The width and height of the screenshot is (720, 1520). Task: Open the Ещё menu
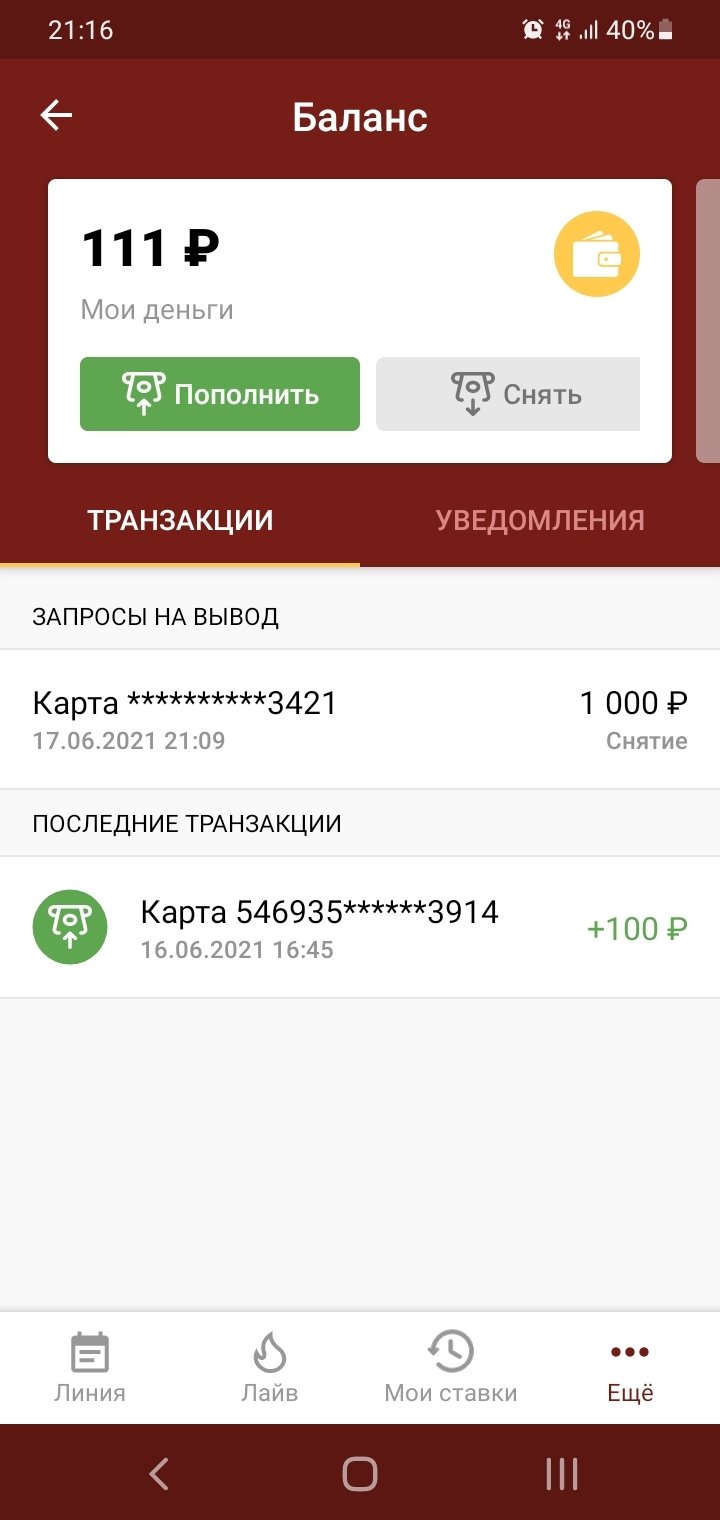point(630,1368)
